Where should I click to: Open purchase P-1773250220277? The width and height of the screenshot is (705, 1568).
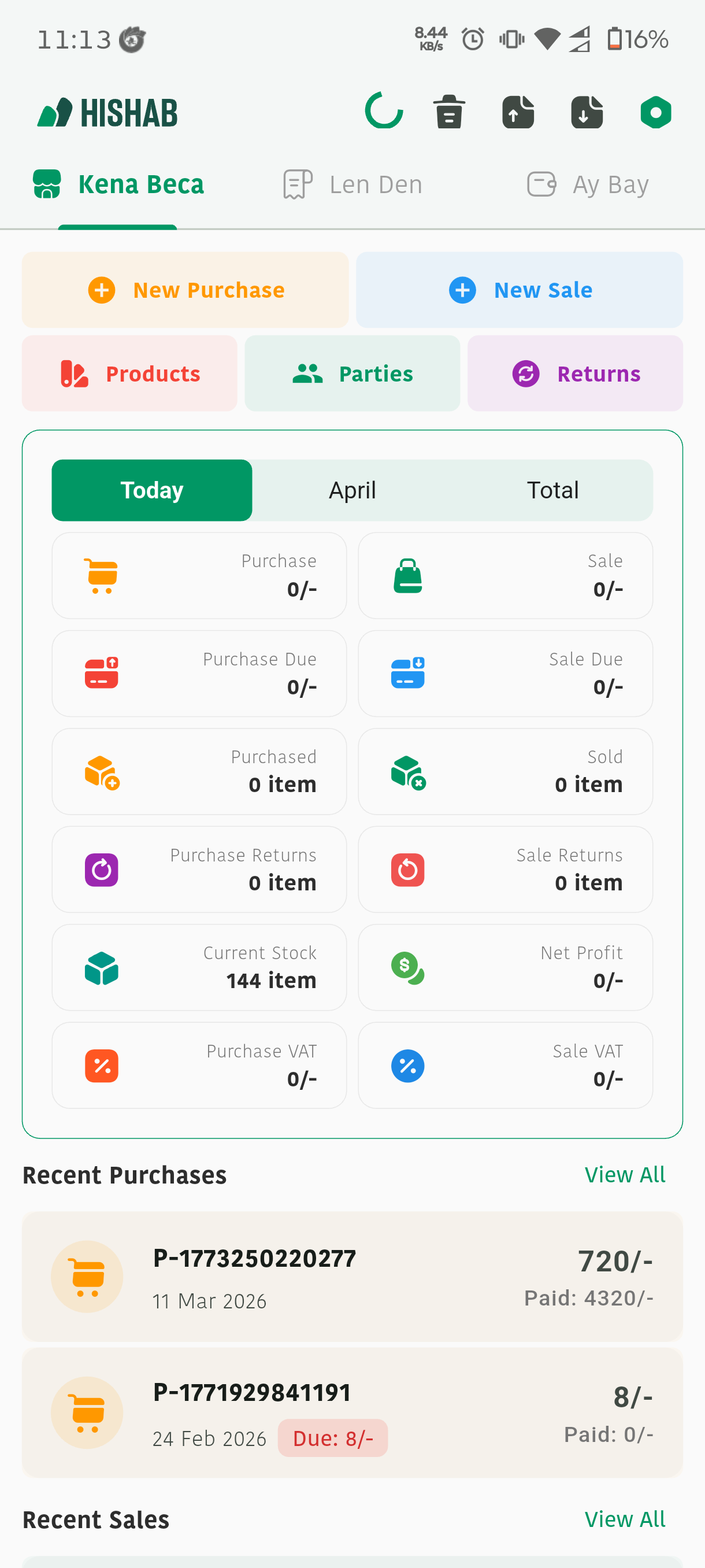(352, 1277)
